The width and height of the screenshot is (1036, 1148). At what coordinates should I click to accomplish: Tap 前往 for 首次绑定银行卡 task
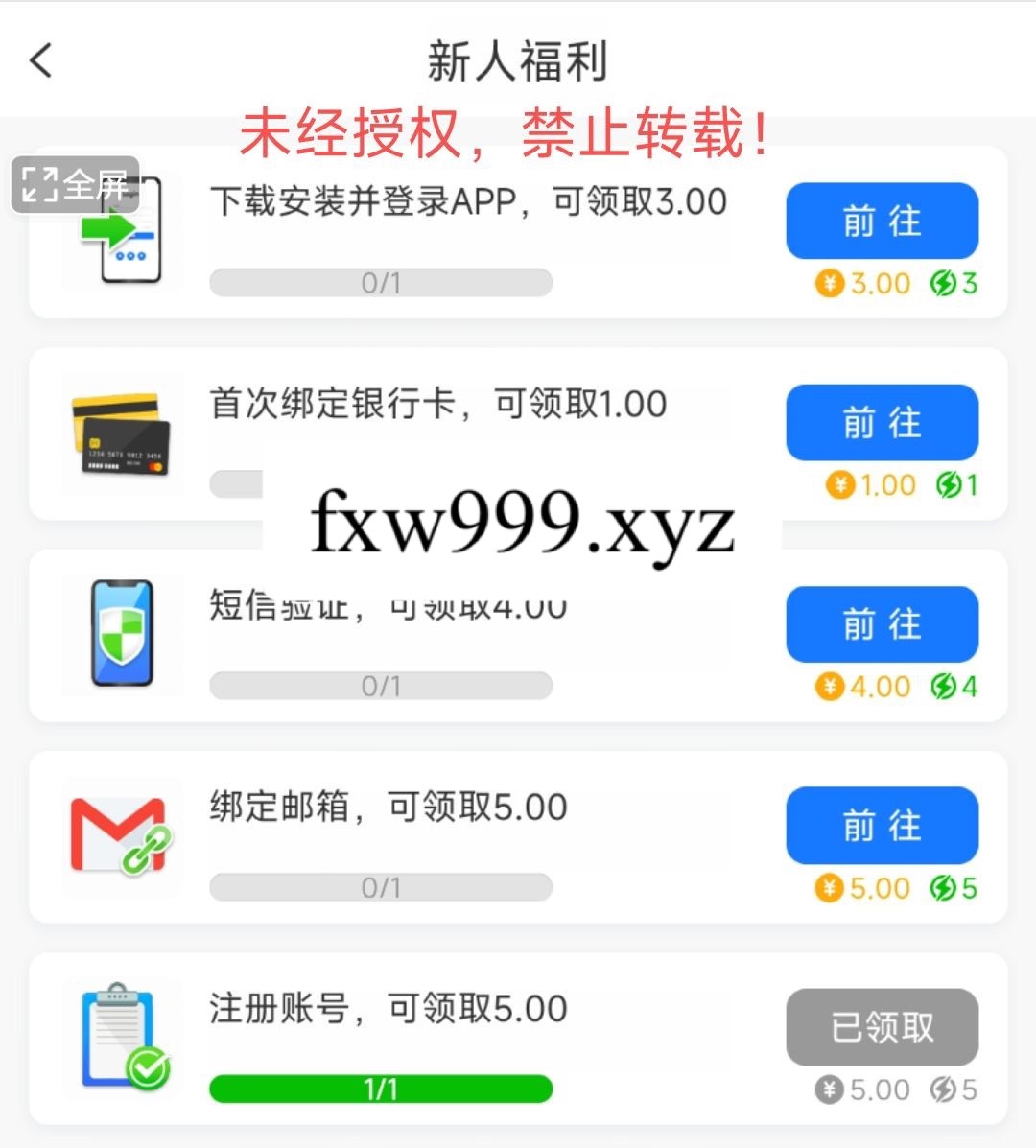click(x=882, y=423)
